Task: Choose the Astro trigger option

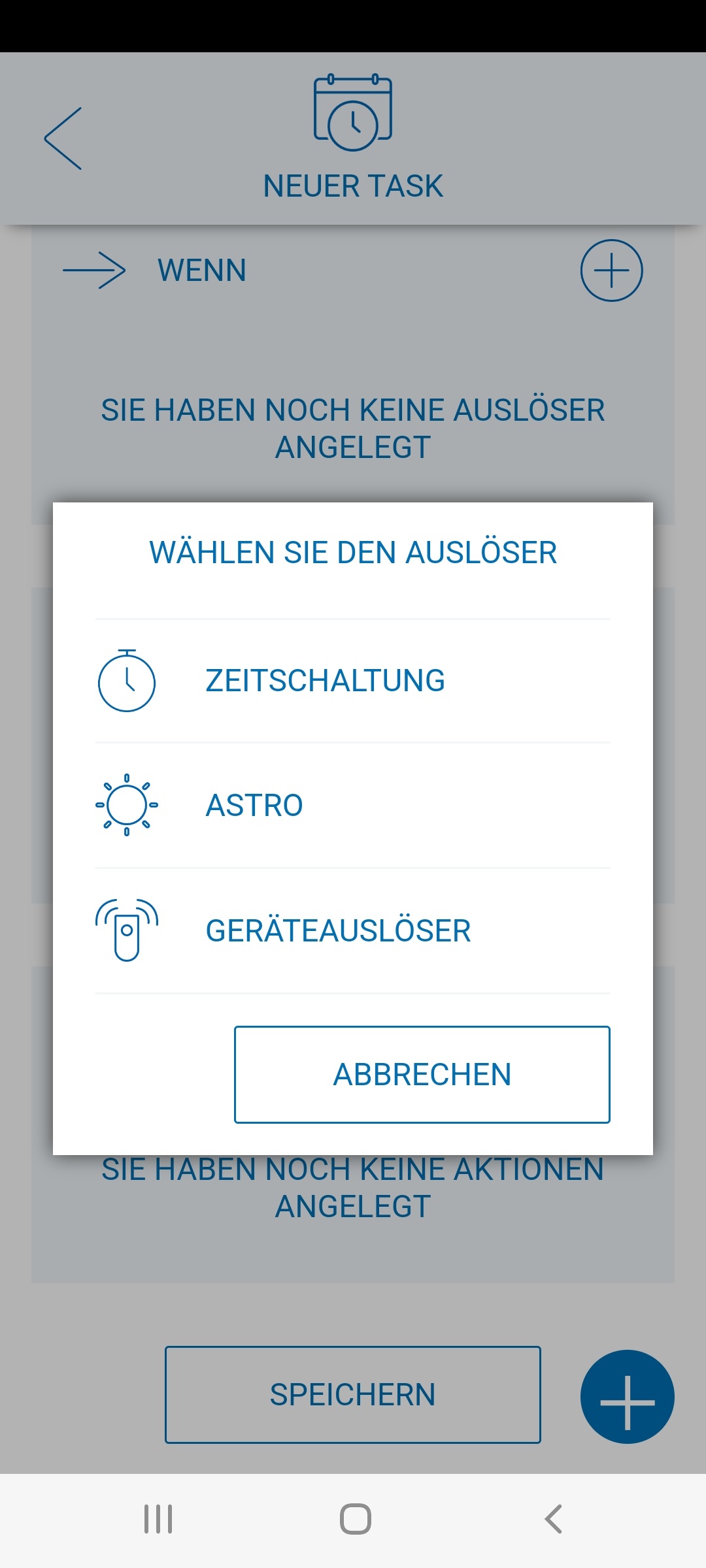Action: coord(353,805)
